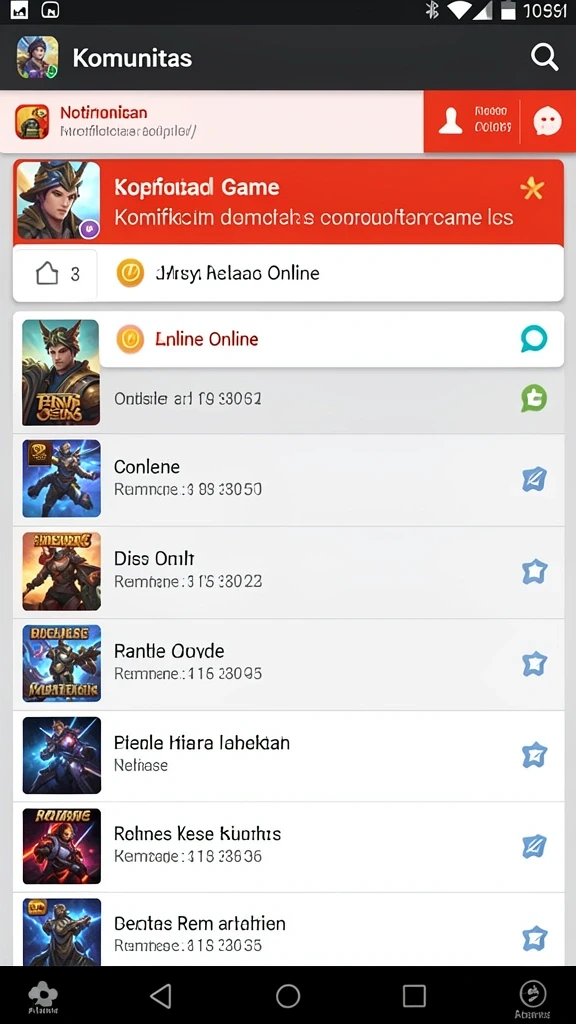Go back with the system back button
Screen dimensions: 576x1024
(161, 996)
